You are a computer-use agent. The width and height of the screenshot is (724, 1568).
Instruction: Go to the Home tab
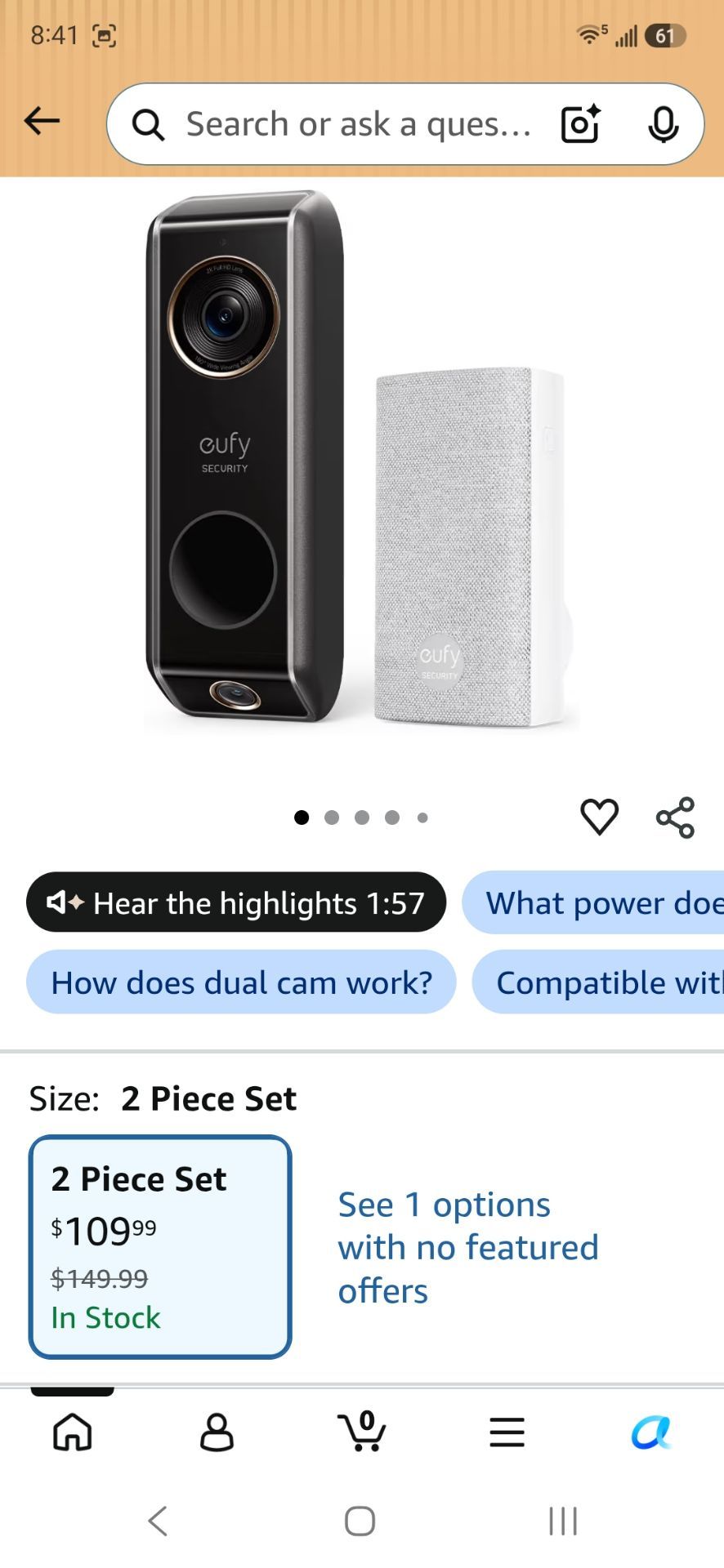click(73, 1432)
